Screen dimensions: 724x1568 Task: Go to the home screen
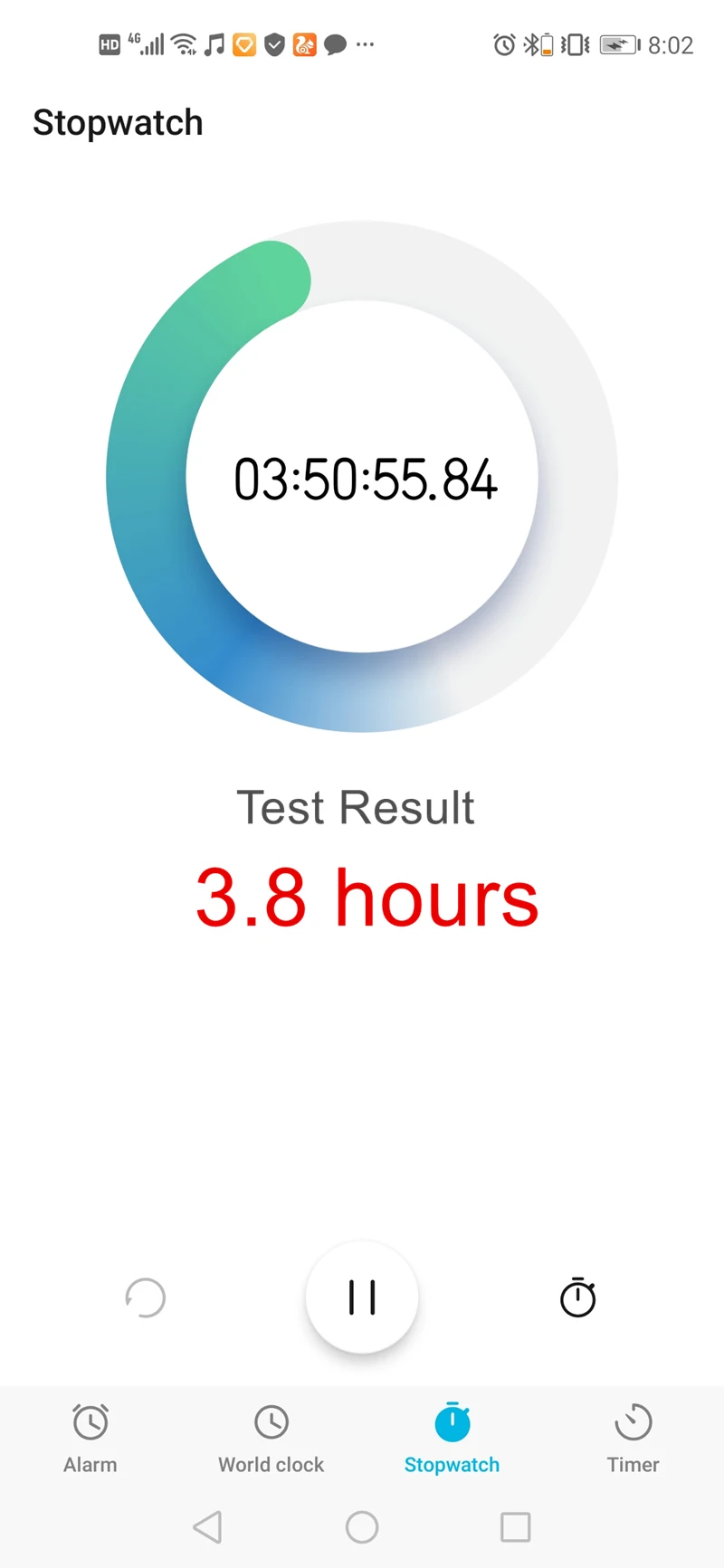362,1527
